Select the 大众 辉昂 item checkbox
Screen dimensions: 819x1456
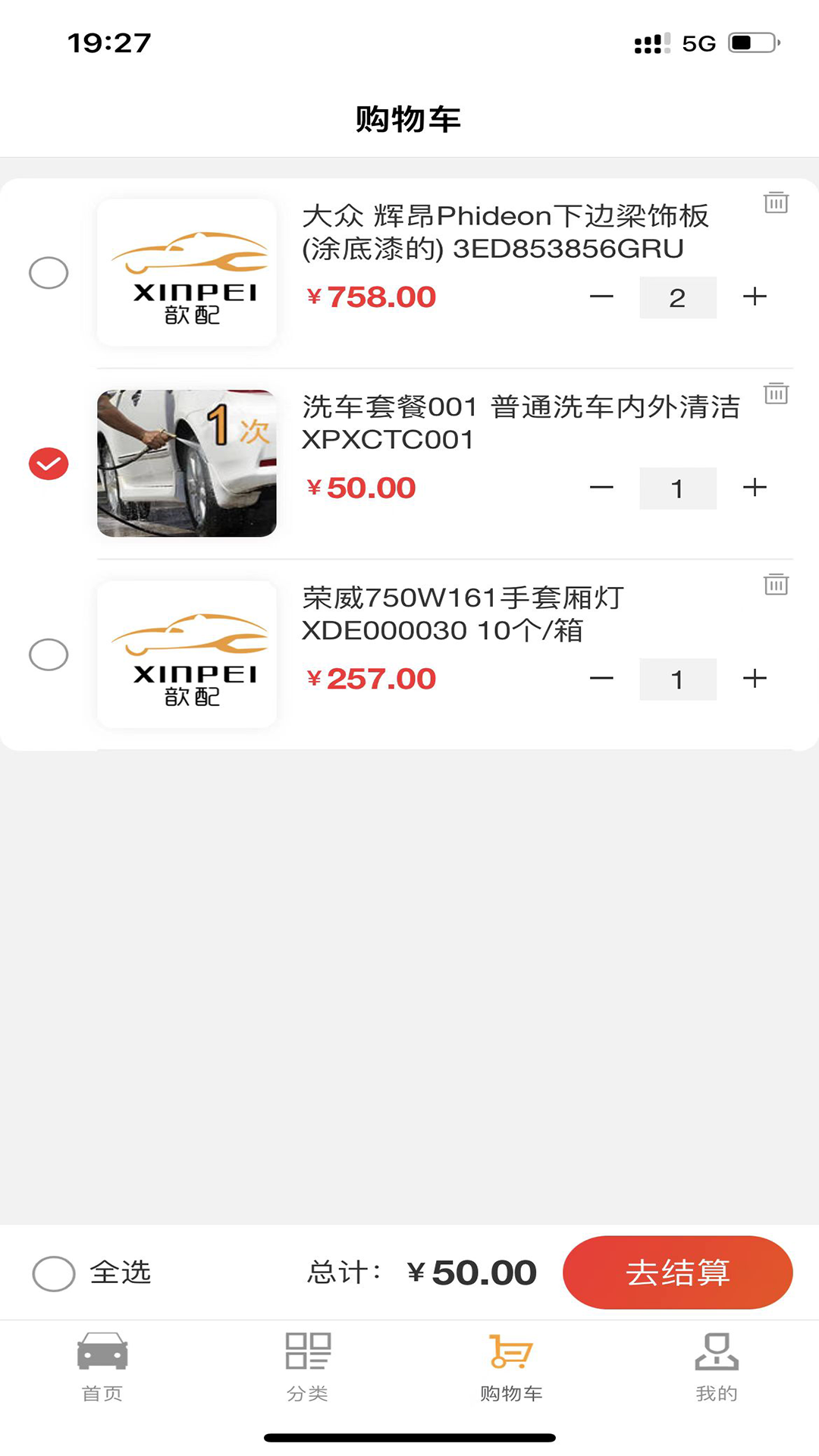[49, 274]
